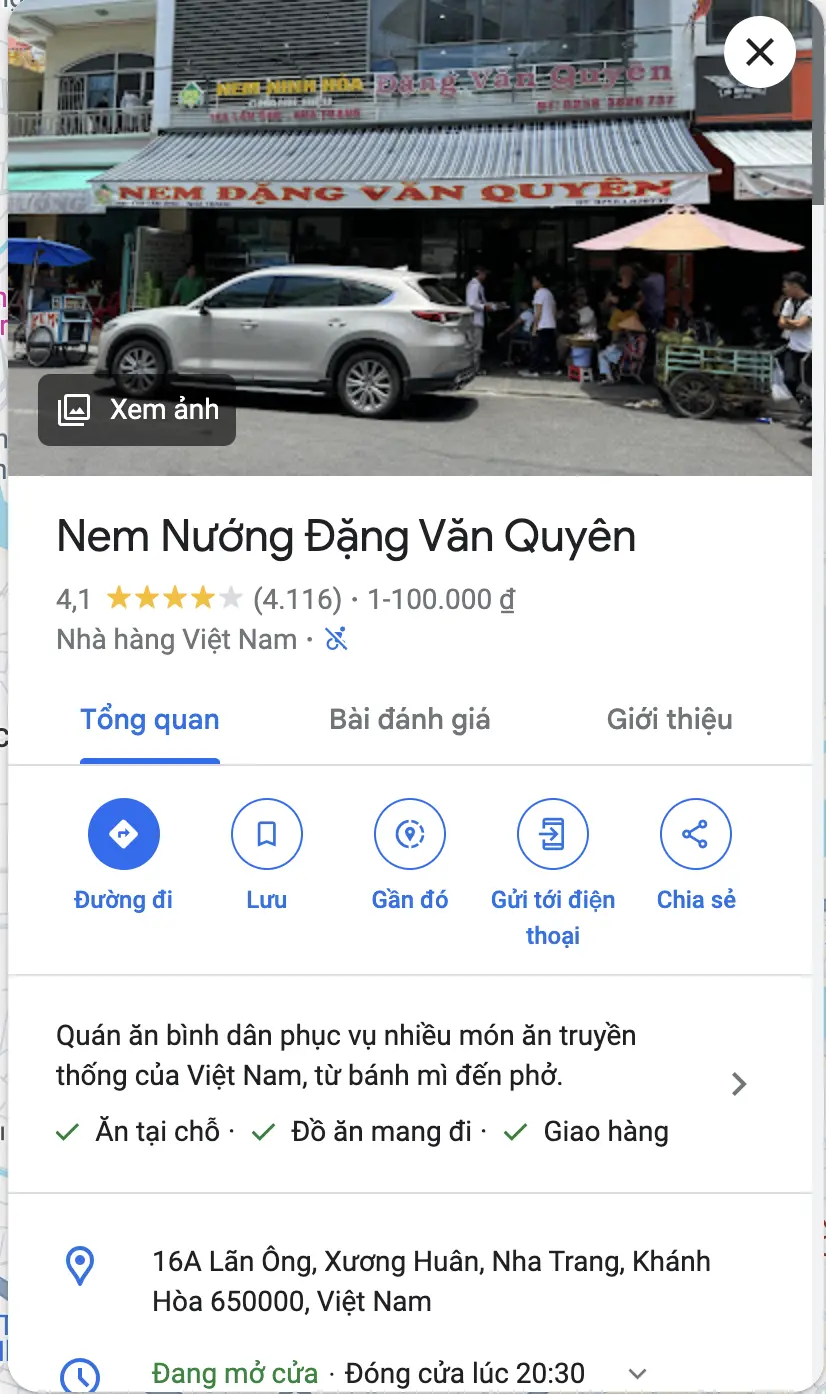Save this place with Lưu

coord(267,834)
